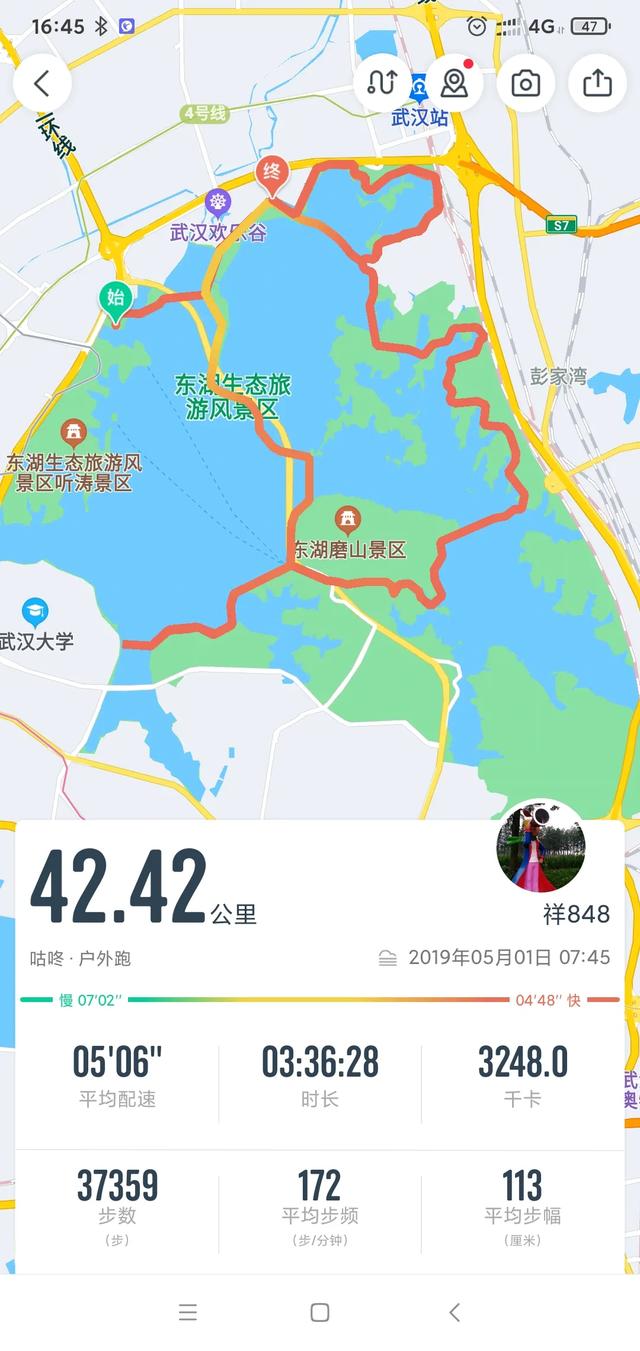The width and height of the screenshot is (640, 1351).
Task: Tap the system home button
Action: coord(320,1313)
